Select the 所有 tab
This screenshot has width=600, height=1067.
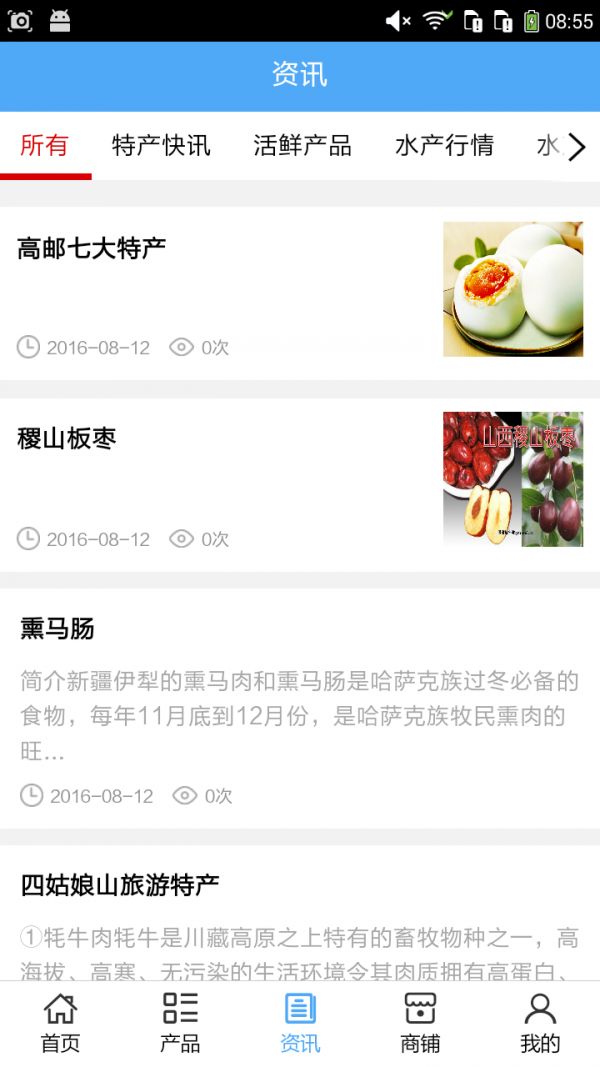click(45, 146)
